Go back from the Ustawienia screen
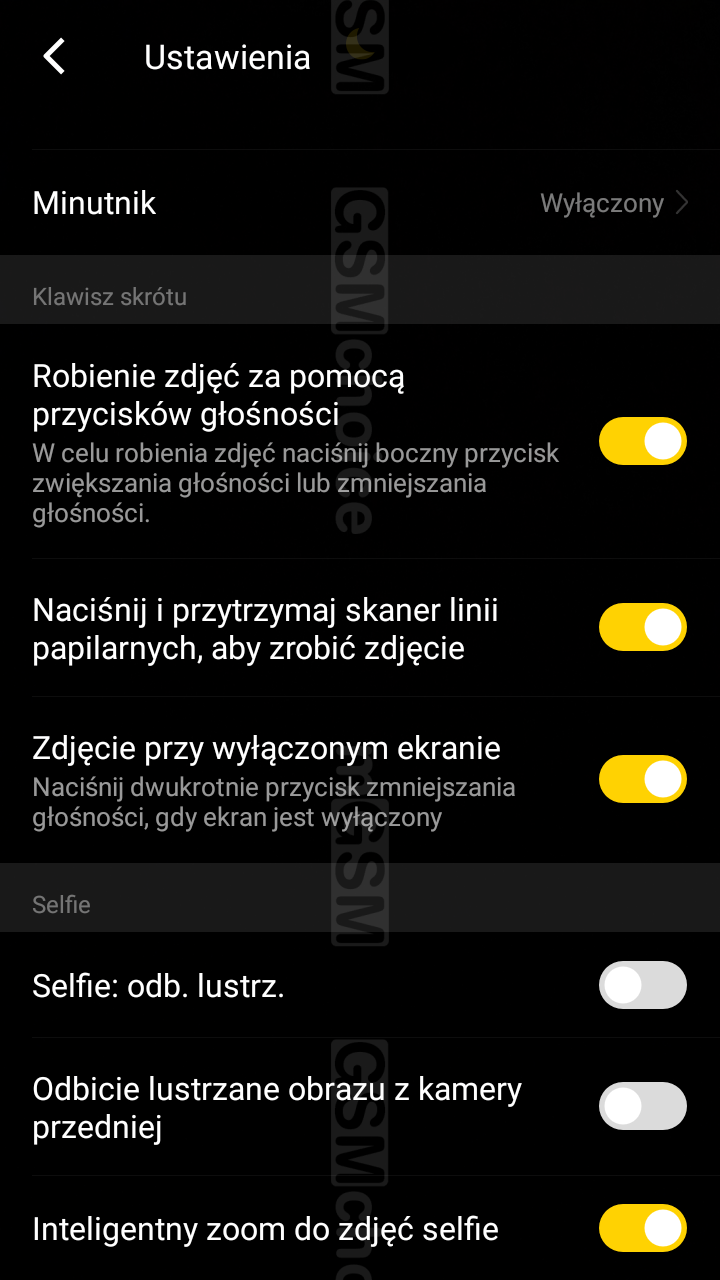 [x=55, y=57]
